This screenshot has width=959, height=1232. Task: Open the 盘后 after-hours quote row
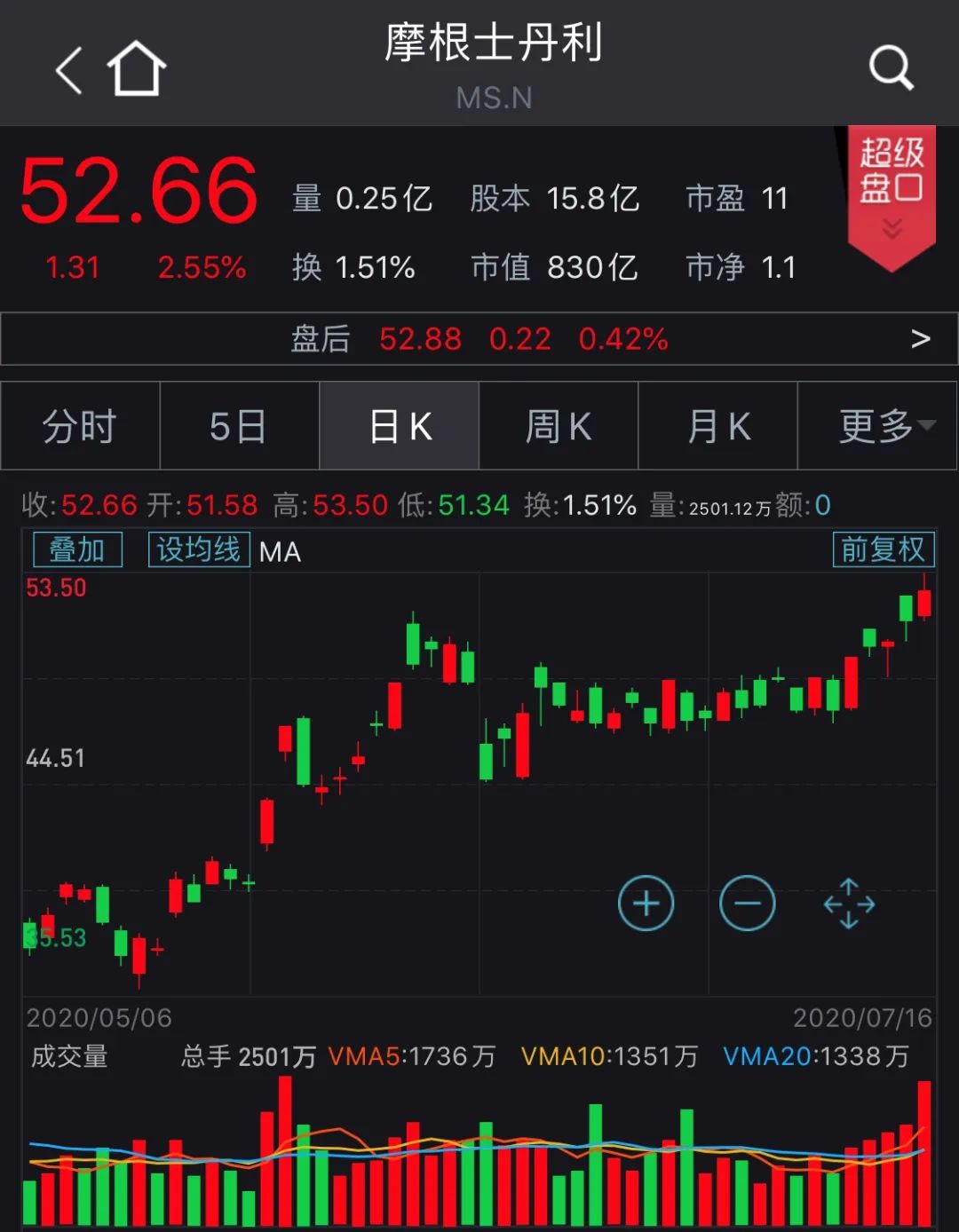click(479, 338)
